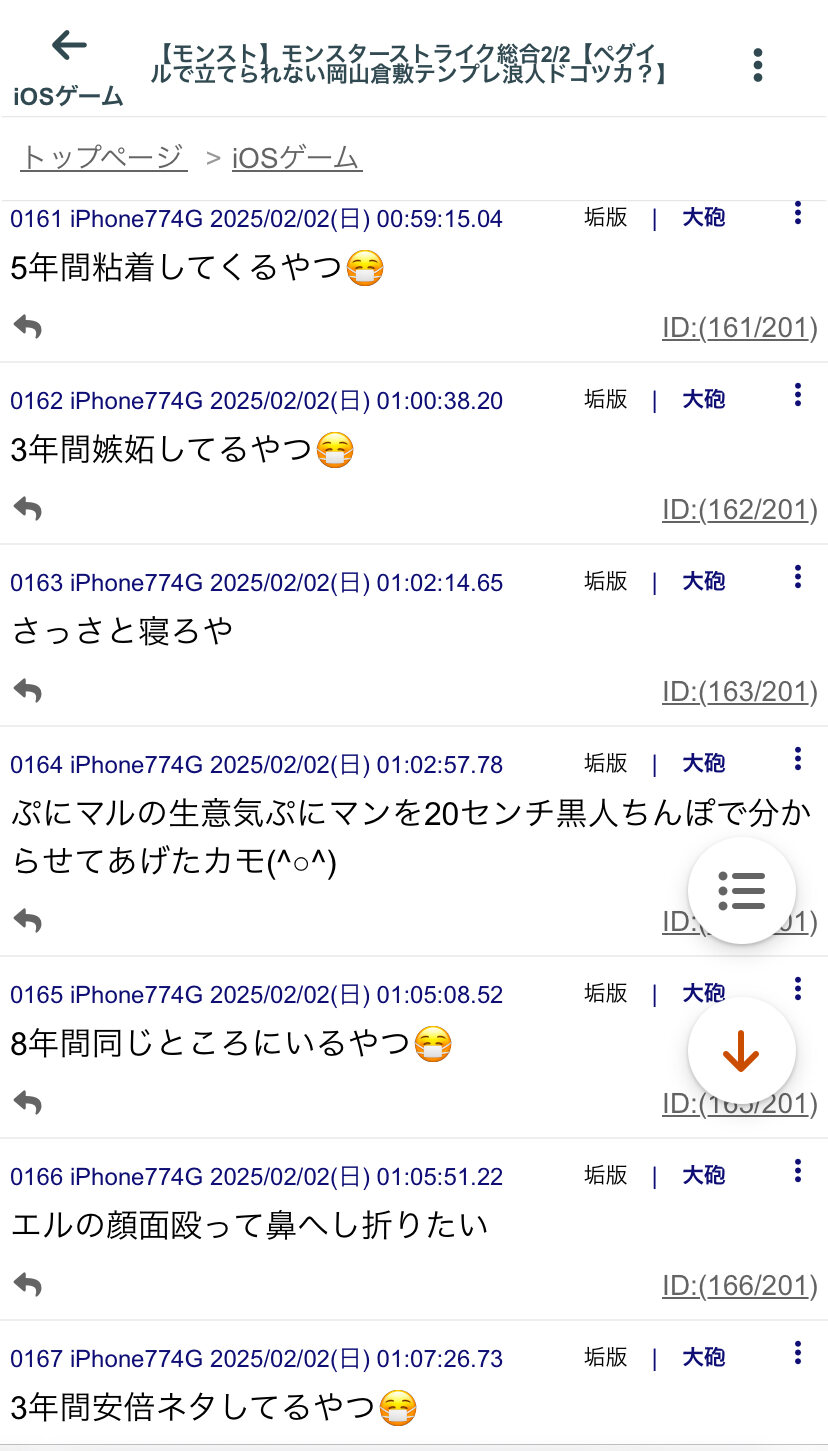Reply to post 0164
Image resolution: width=828 pixels, height=1451 pixels.
pyautogui.click(x=28, y=921)
